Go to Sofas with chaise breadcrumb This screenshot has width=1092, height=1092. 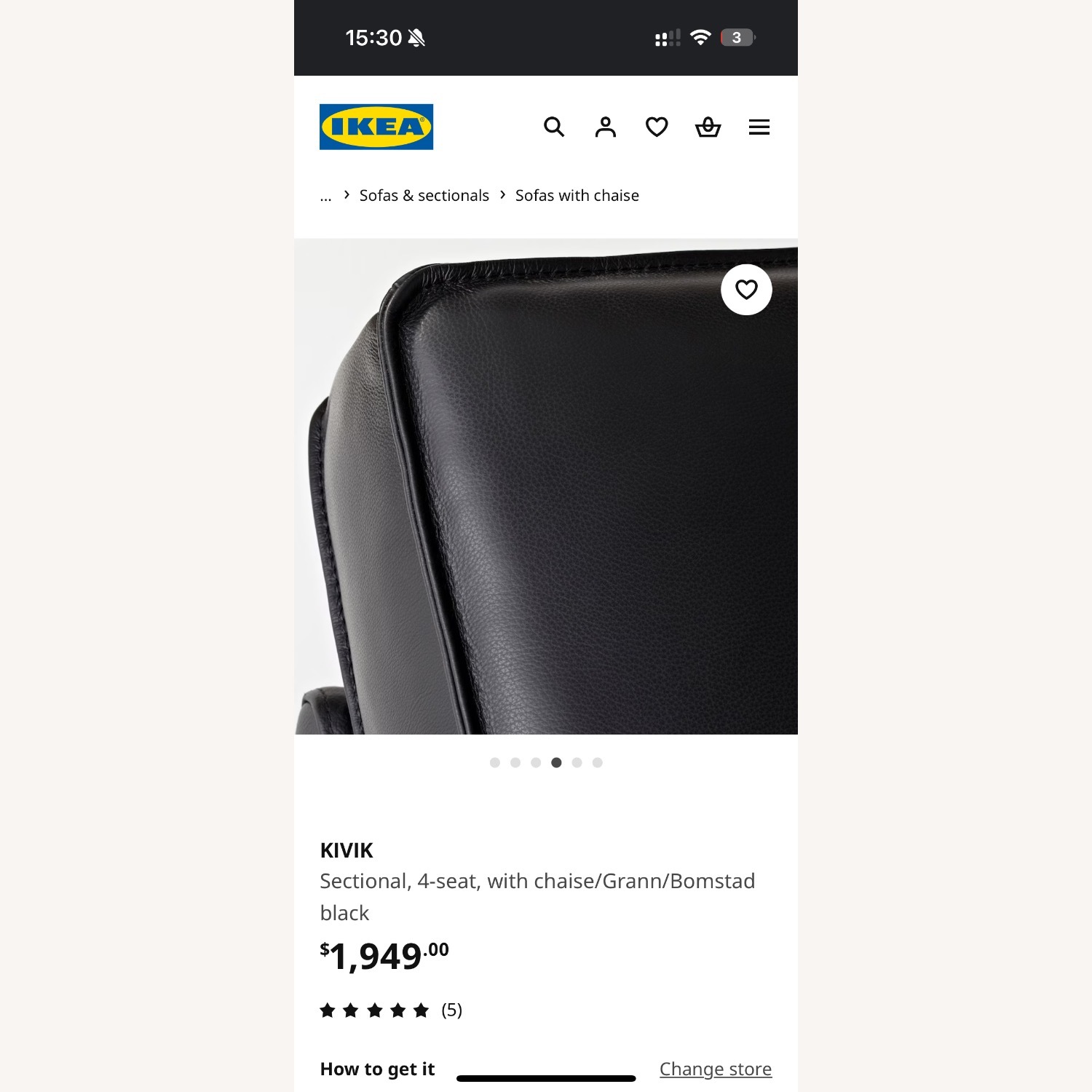coord(577,196)
